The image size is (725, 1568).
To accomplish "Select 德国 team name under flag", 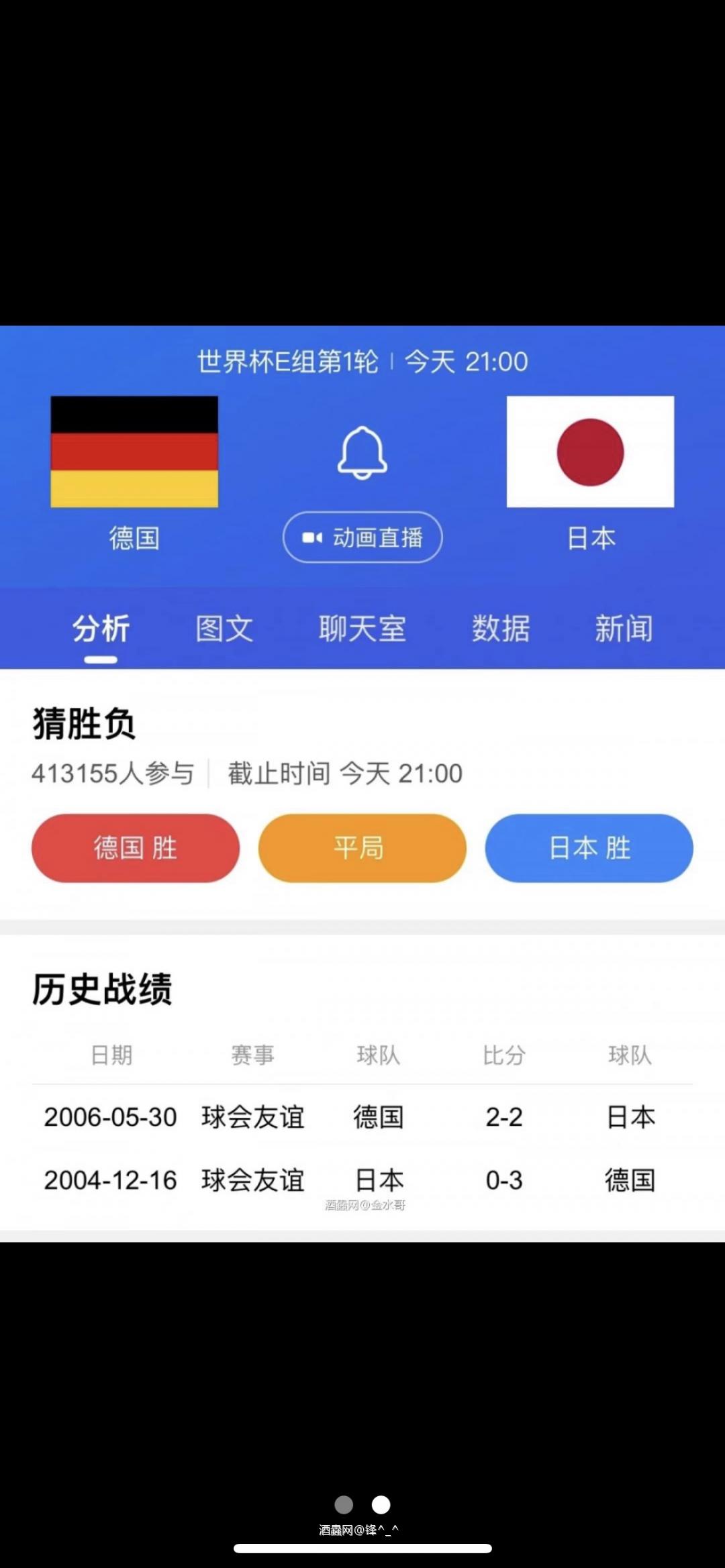I will [x=134, y=538].
